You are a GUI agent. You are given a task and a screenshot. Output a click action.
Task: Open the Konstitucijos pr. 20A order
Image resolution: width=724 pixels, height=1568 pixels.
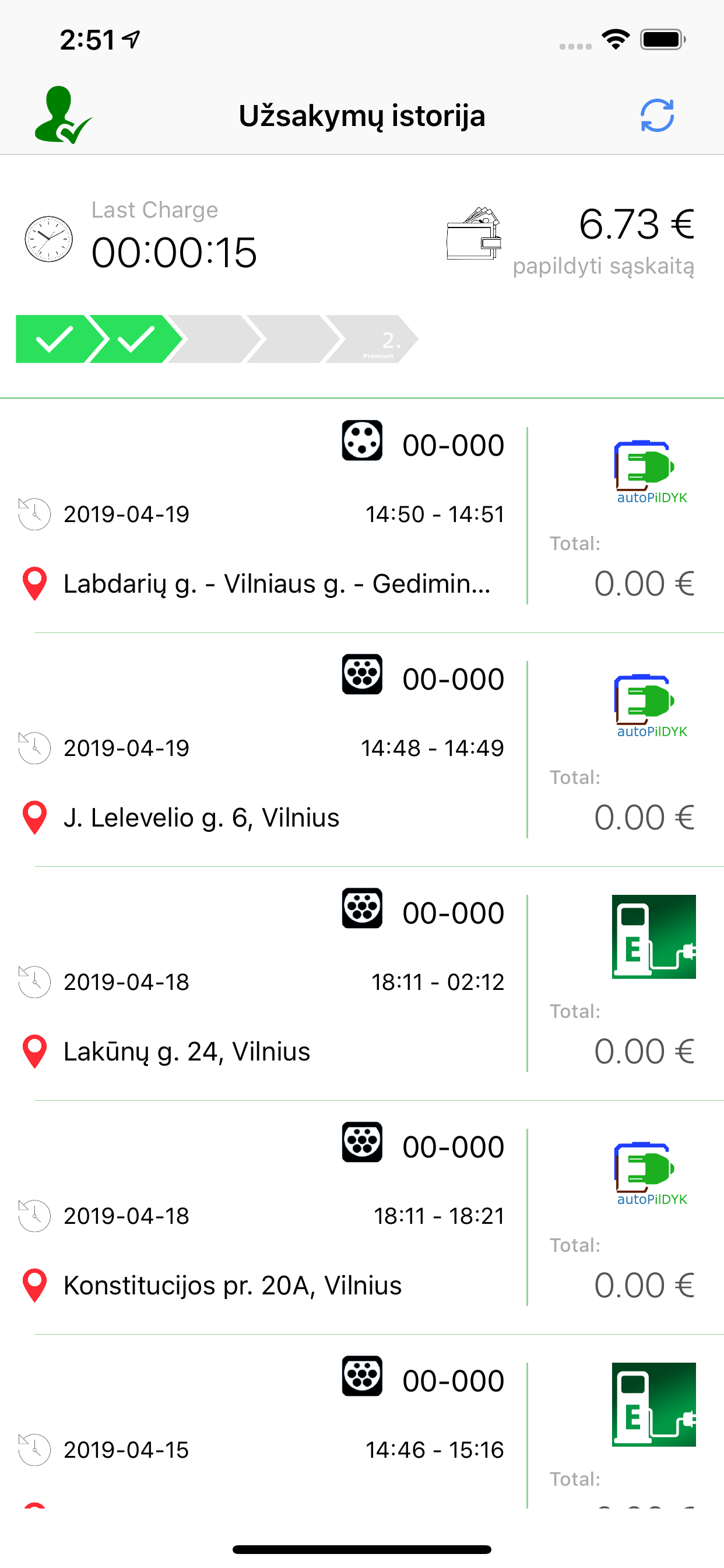click(362, 1217)
